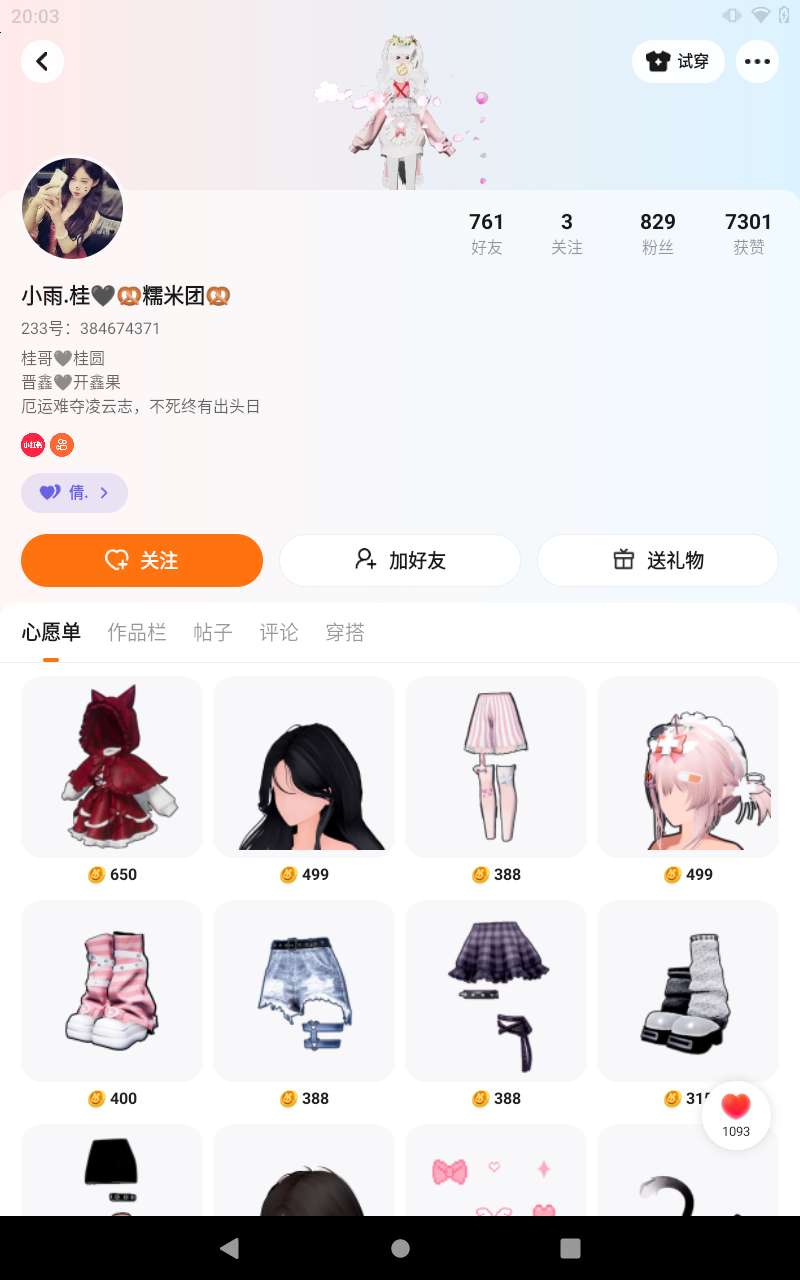Open the red hooded cape outfit priced 650
The width and height of the screenshot is (800, 1280).
pos(112,767)
